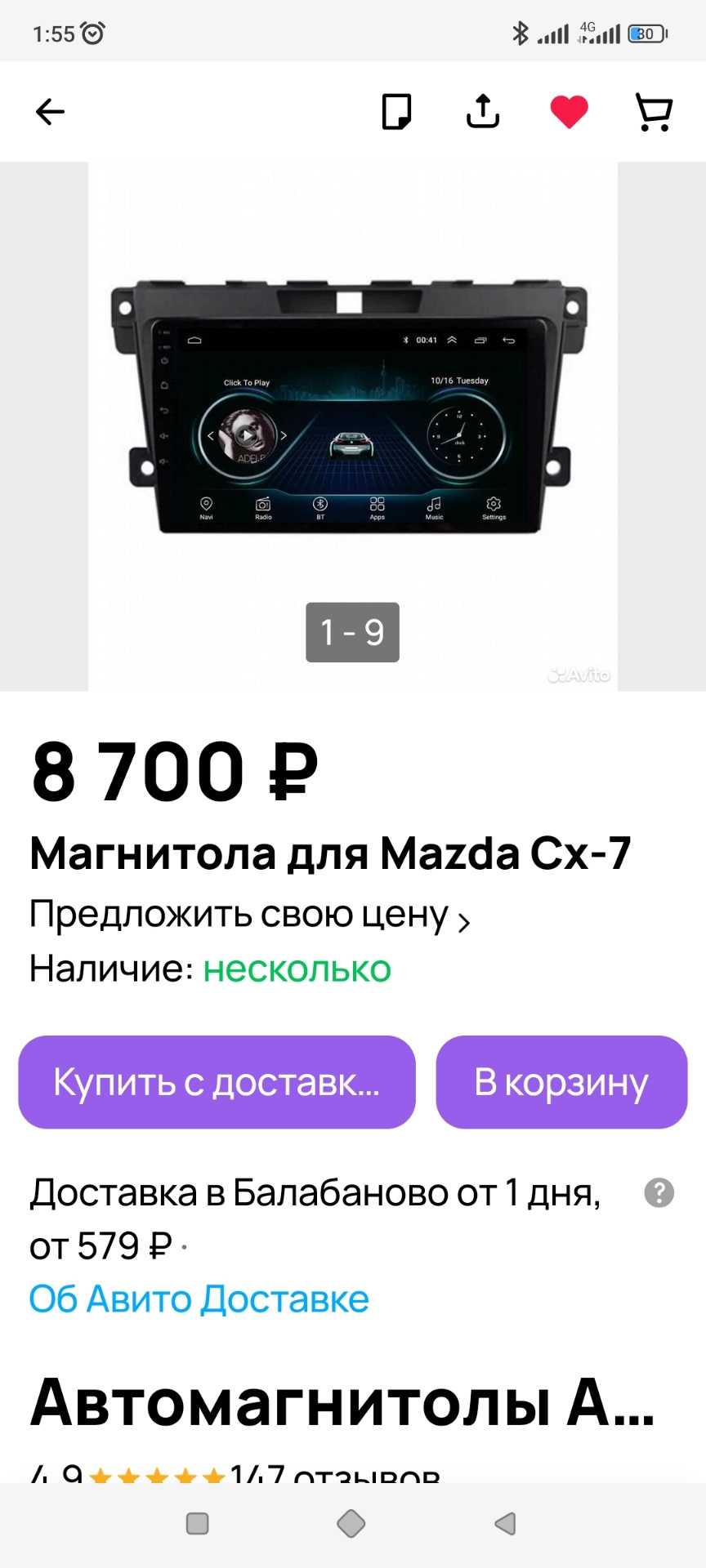Tap the system home button
The height and width of the screenshot is (1568, 706).
pyautogui.click(x=351, y=1523)
